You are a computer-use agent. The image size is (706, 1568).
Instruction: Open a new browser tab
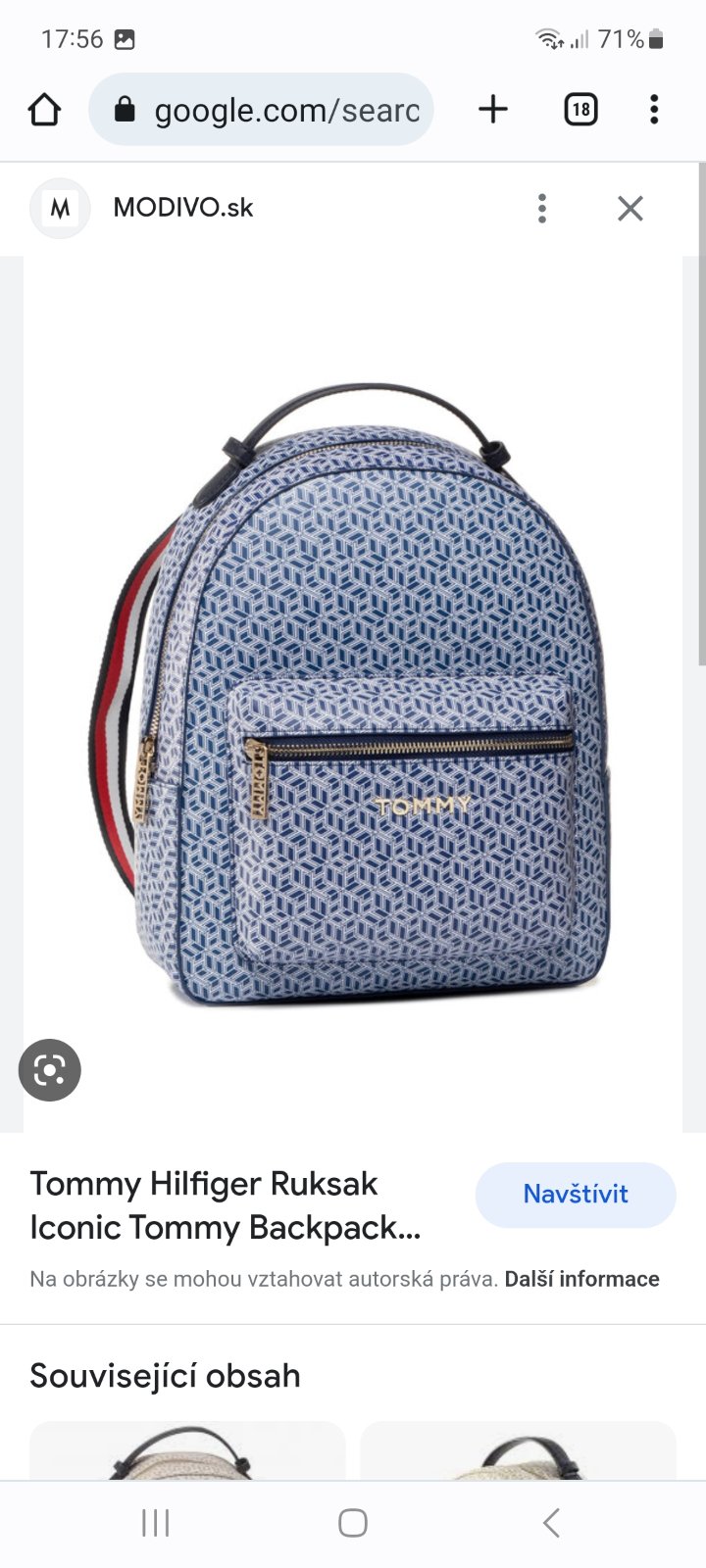click(493, 110)
